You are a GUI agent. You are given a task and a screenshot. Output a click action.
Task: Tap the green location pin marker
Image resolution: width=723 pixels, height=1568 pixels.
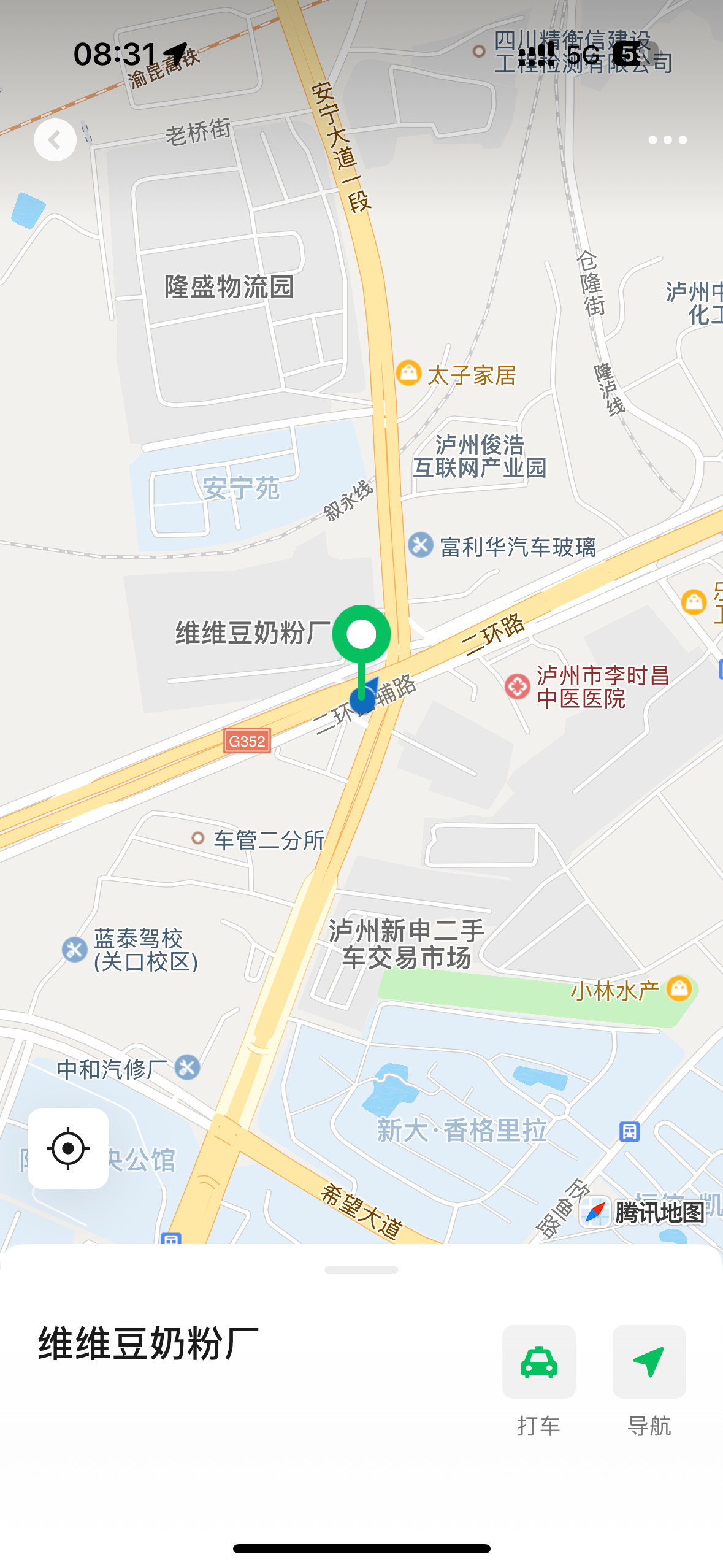pyautogui.click(x=361, y=634)
